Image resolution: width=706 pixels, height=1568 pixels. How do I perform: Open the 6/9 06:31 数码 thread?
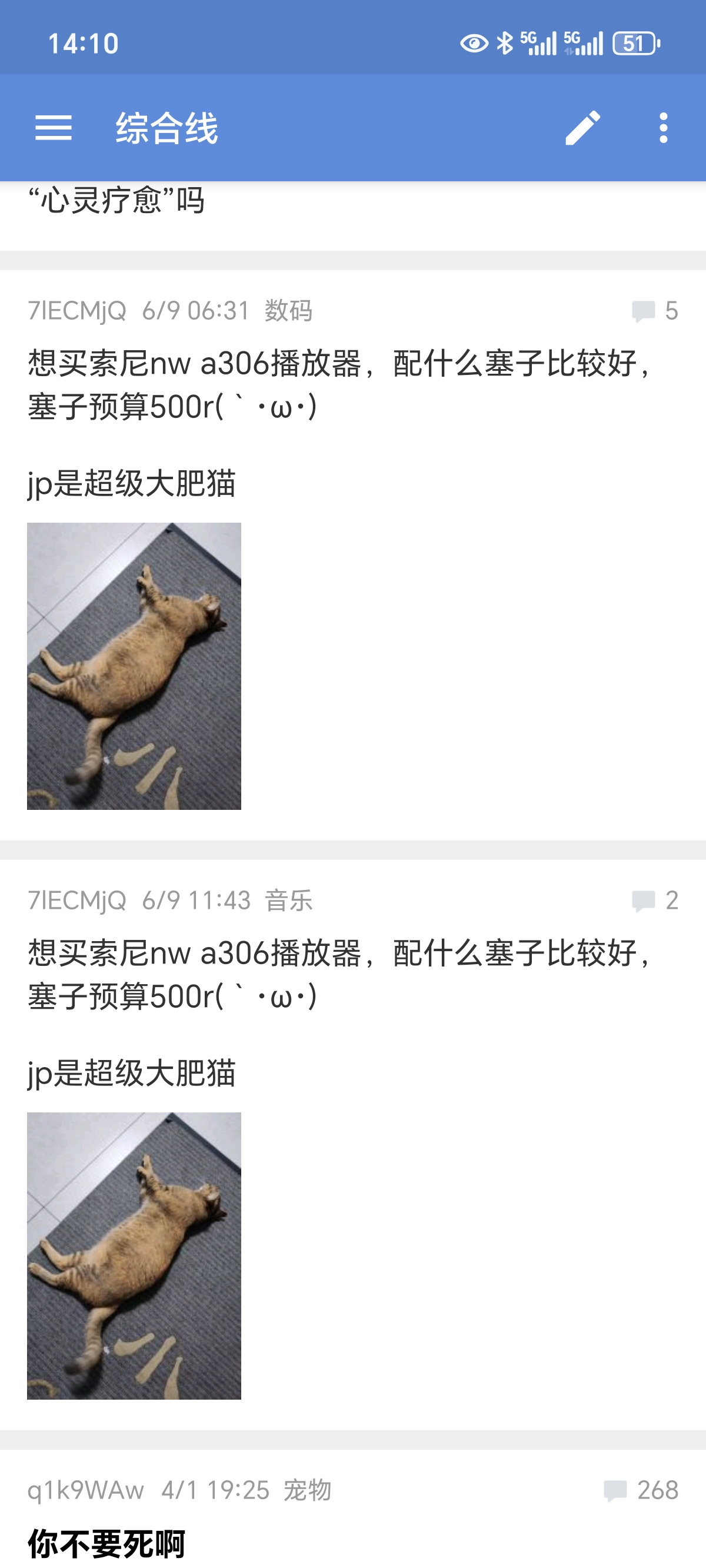click(341, 385)
